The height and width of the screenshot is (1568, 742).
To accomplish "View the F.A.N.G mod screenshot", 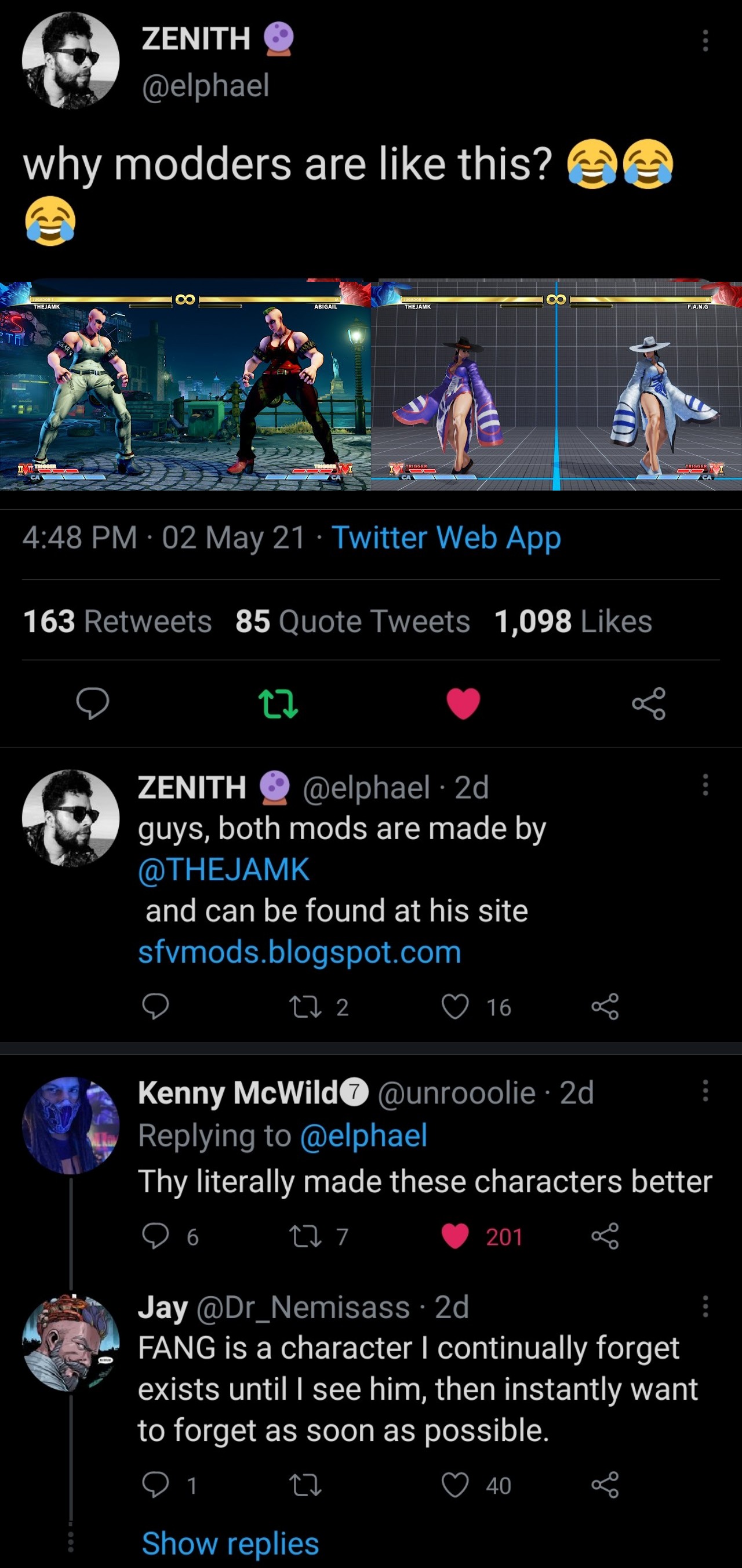I will click(556, 384).
